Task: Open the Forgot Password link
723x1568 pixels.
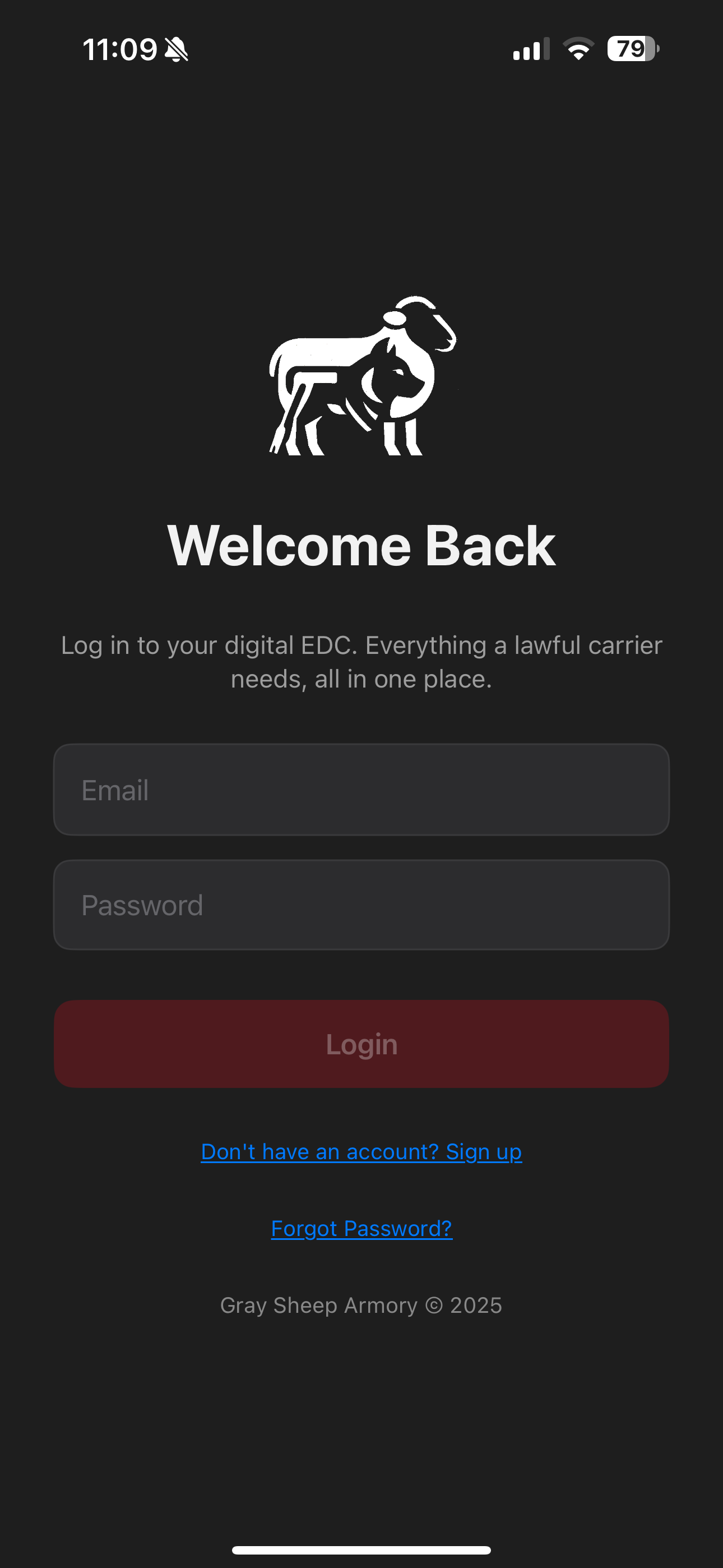Action: (361, 1228)
